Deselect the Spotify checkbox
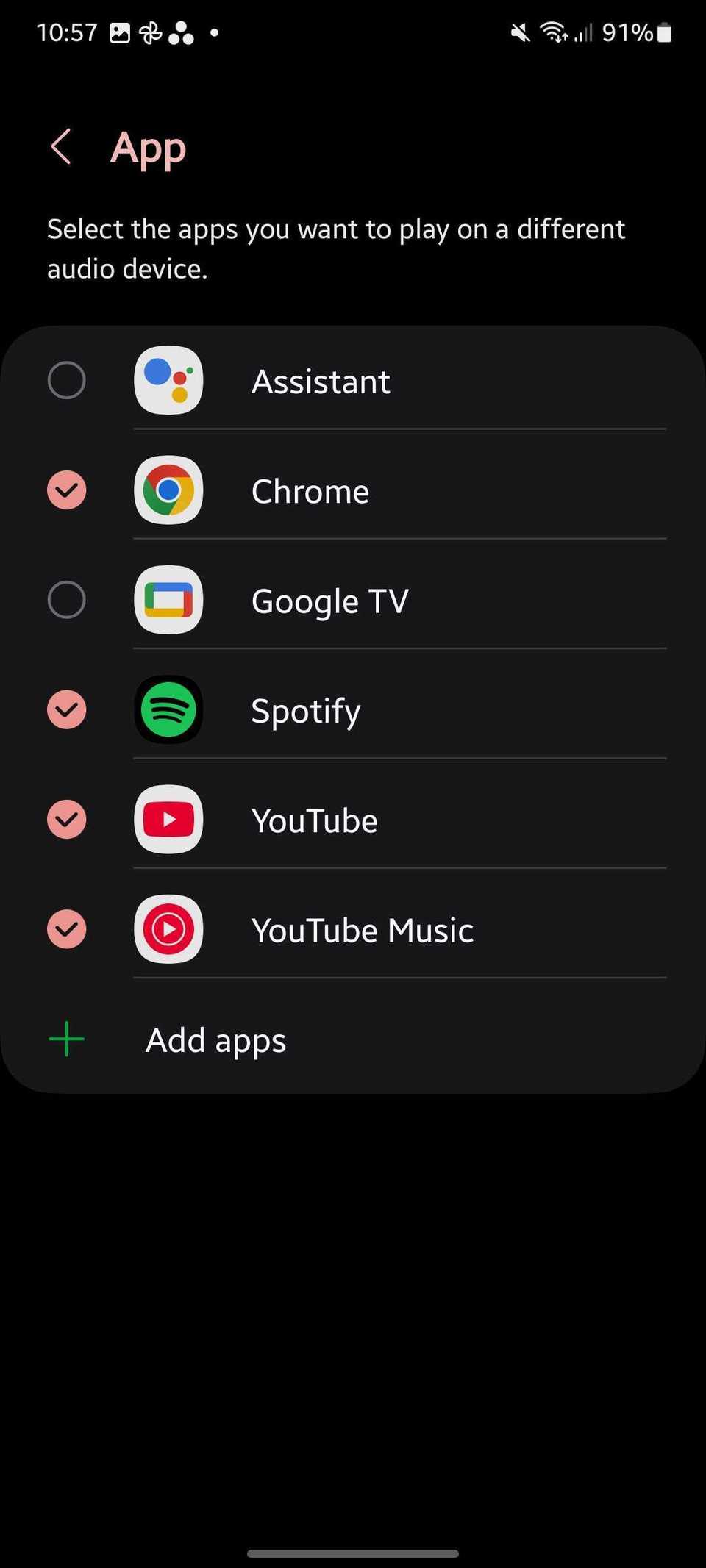The height and width of the screenshot is (1568, 706). [x=66, y=709]
